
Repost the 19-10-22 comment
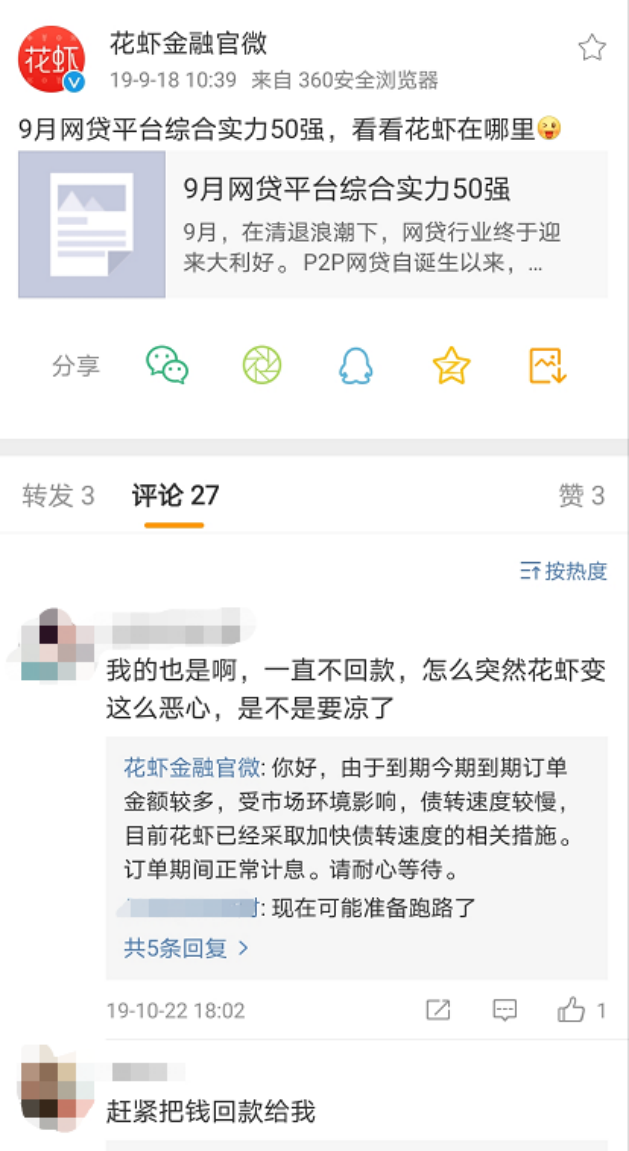pos(438,1010)
